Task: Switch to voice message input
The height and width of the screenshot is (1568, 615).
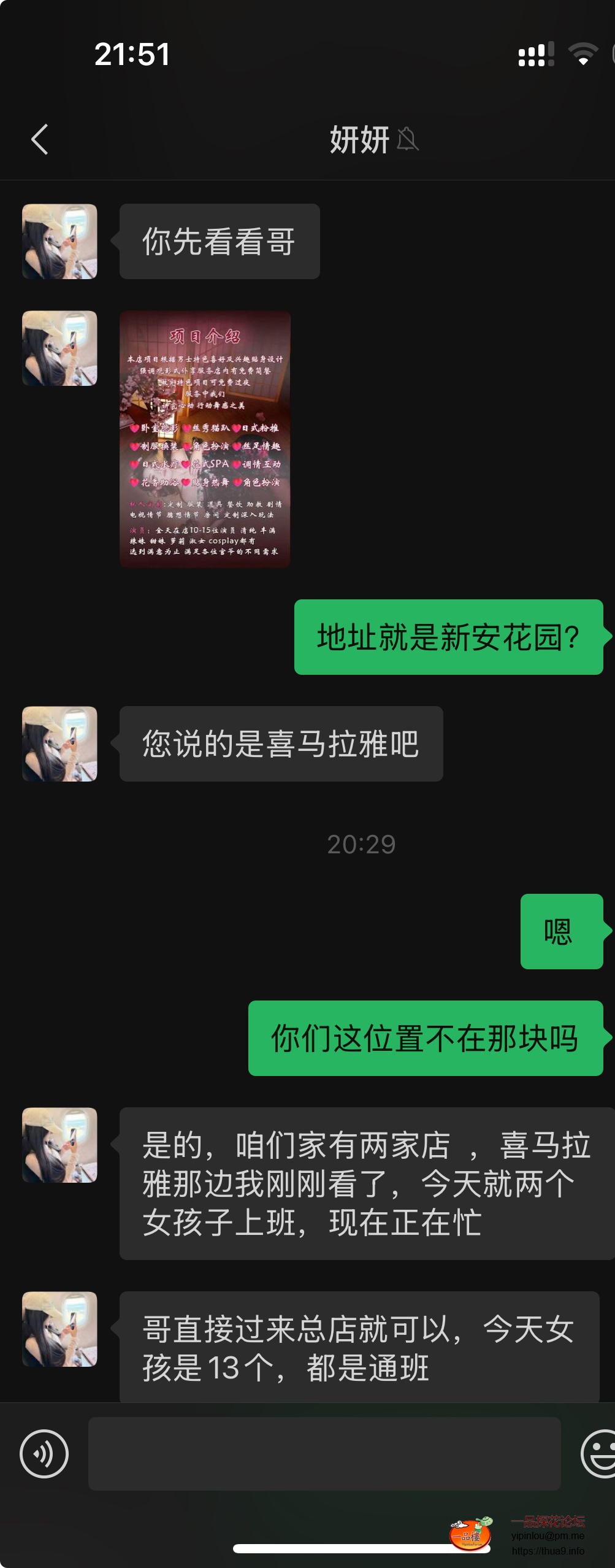Action: point(44,1453)
